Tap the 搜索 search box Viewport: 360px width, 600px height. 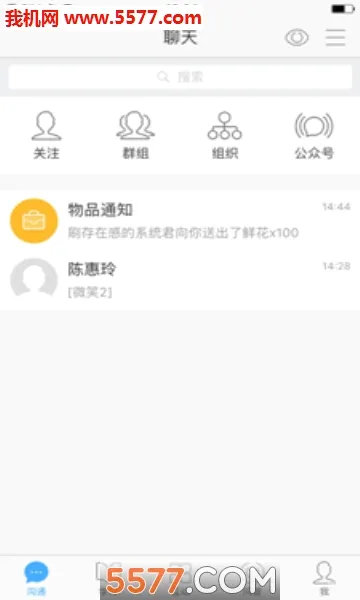(180, 77)
